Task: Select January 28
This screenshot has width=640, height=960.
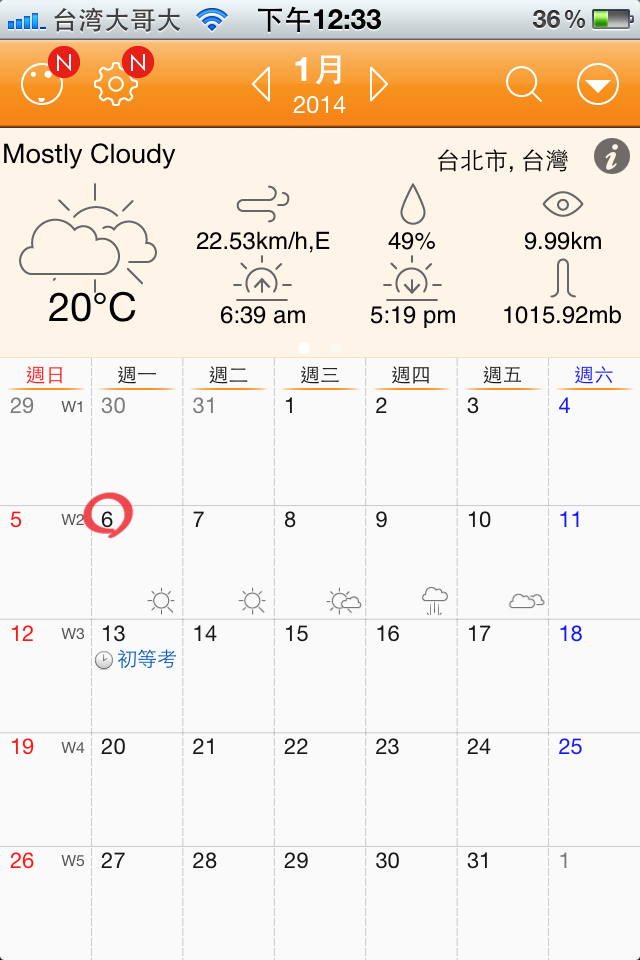Action: 228,902
